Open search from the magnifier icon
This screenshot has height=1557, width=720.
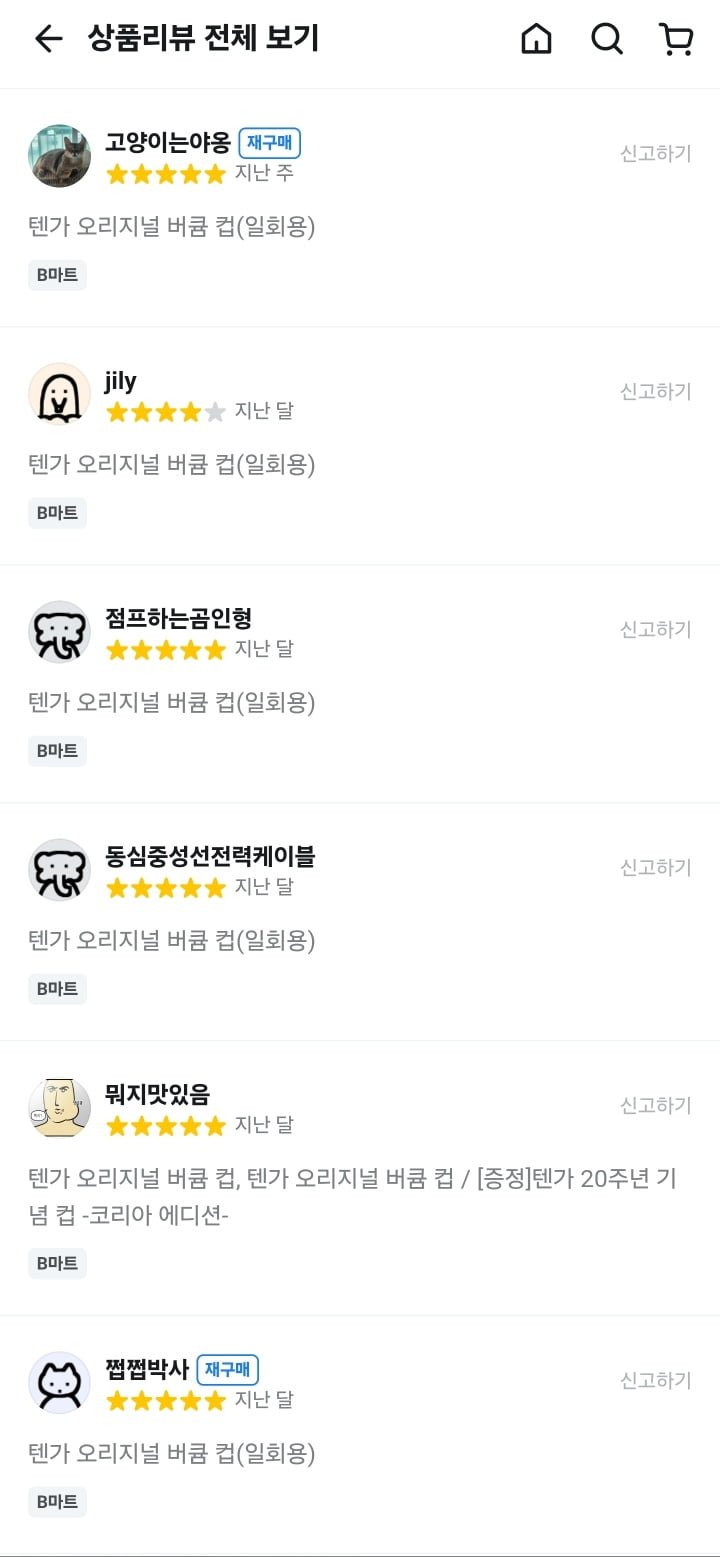pyautogui.click(x=606, y=39)
